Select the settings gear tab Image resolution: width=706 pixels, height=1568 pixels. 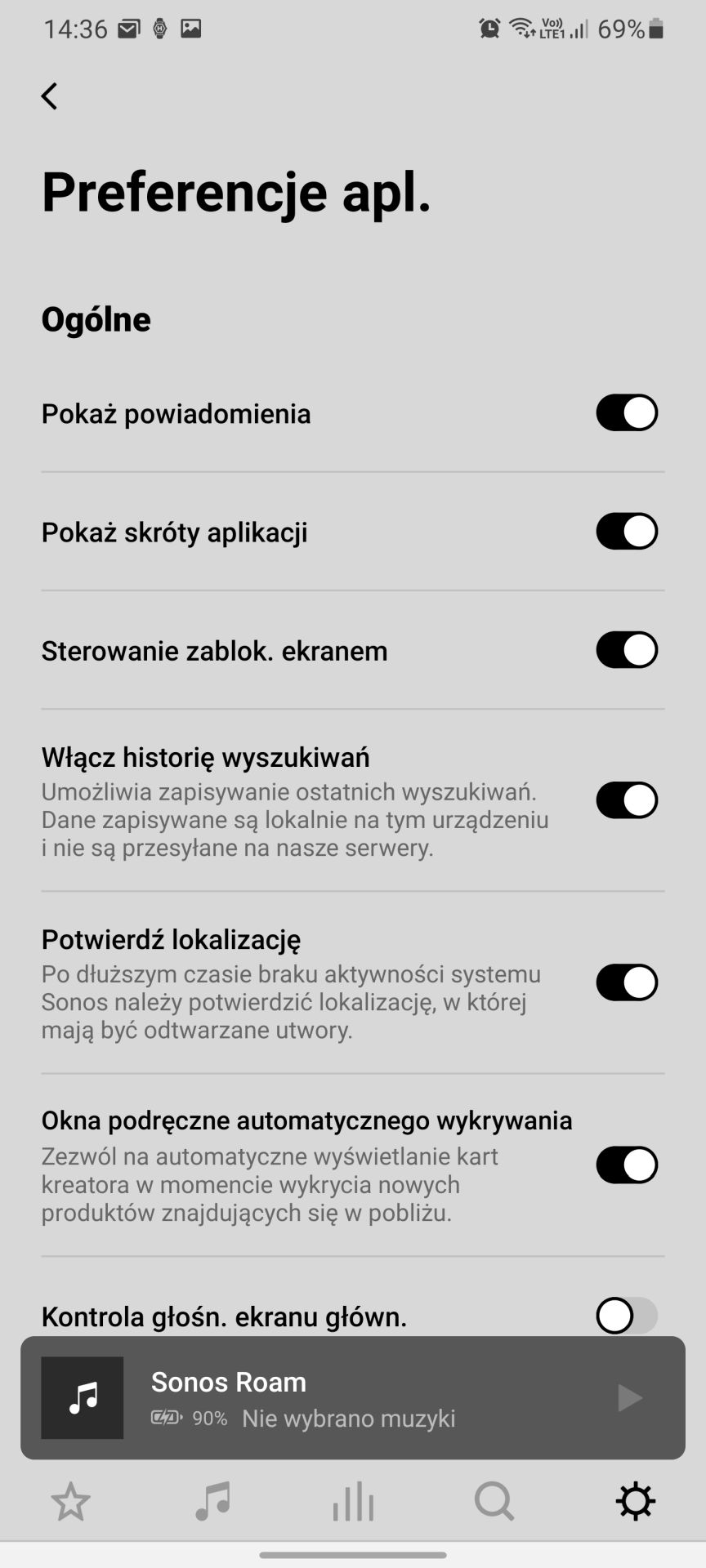[x=636, y=1501]
